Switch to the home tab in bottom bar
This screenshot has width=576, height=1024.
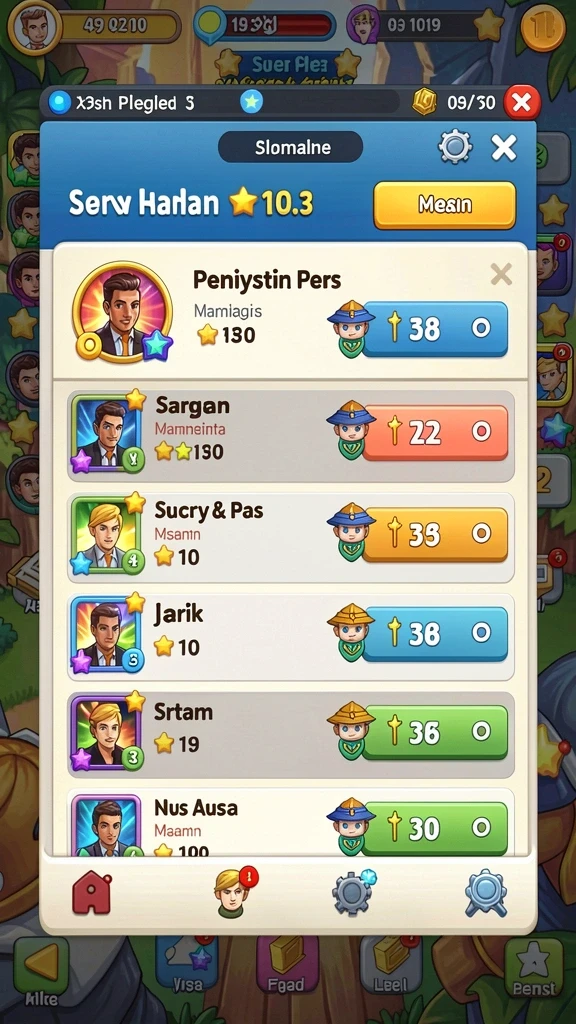pos(92,893)
